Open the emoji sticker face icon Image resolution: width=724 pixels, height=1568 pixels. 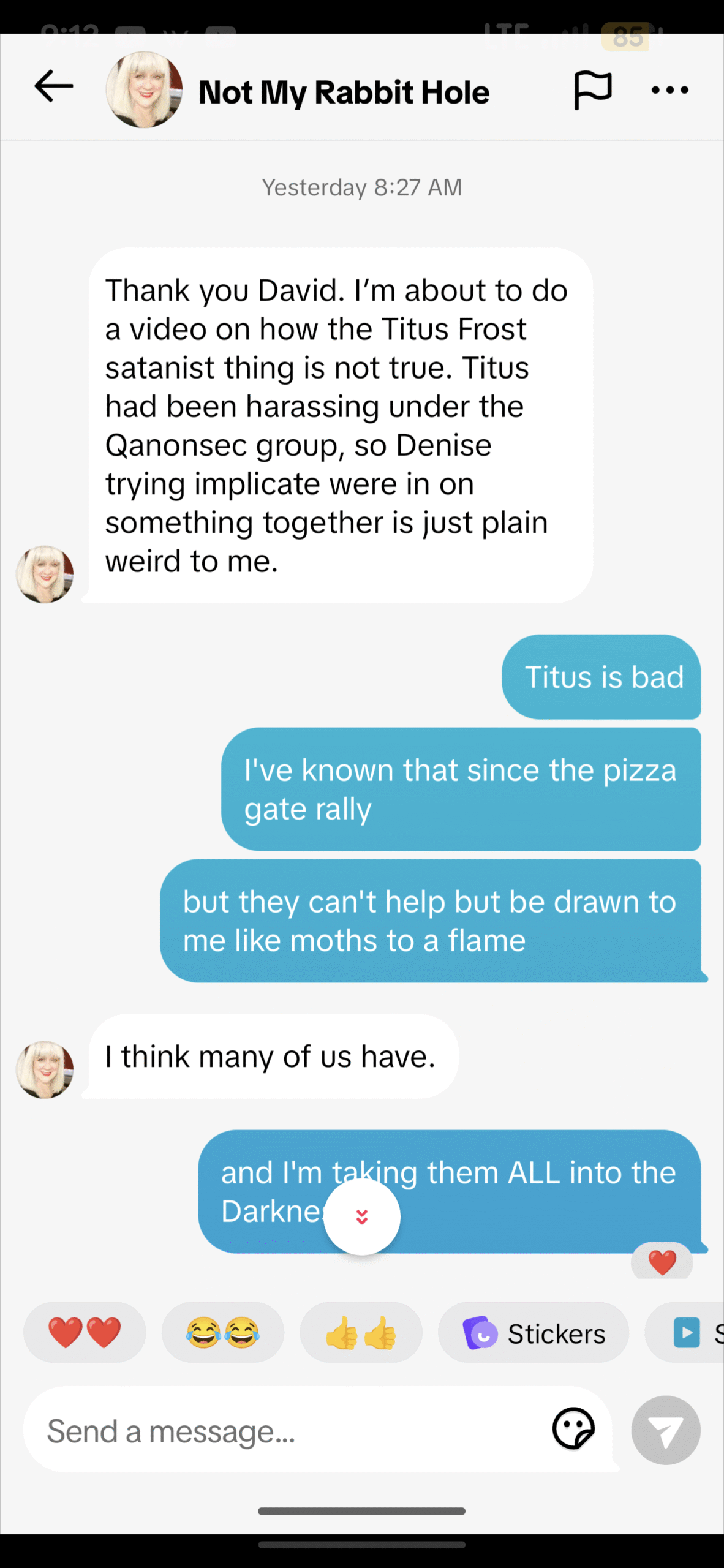[x=573, y=1429]
